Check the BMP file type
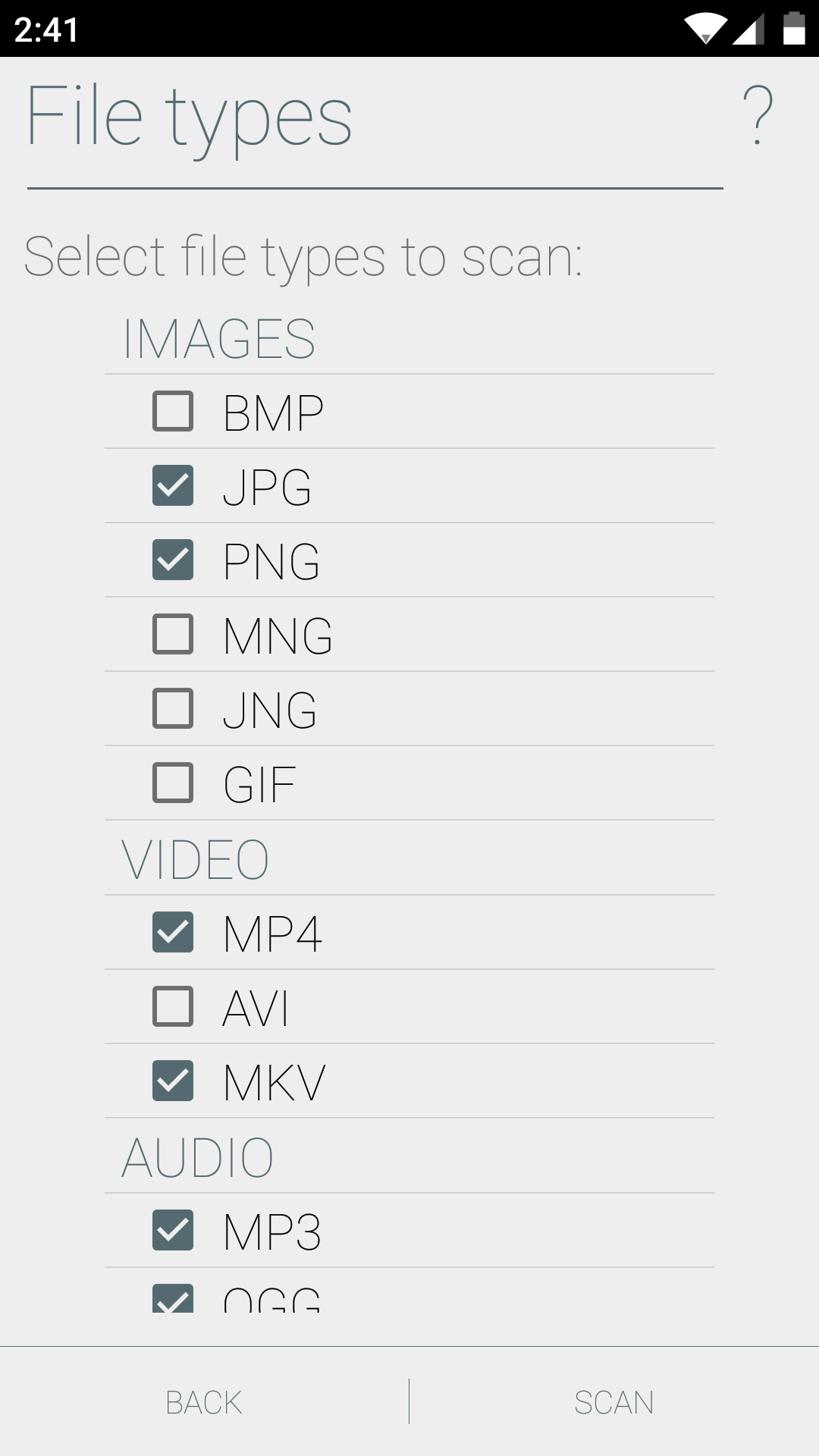This screenshot has height=1456, width=819. click(173, 411)
